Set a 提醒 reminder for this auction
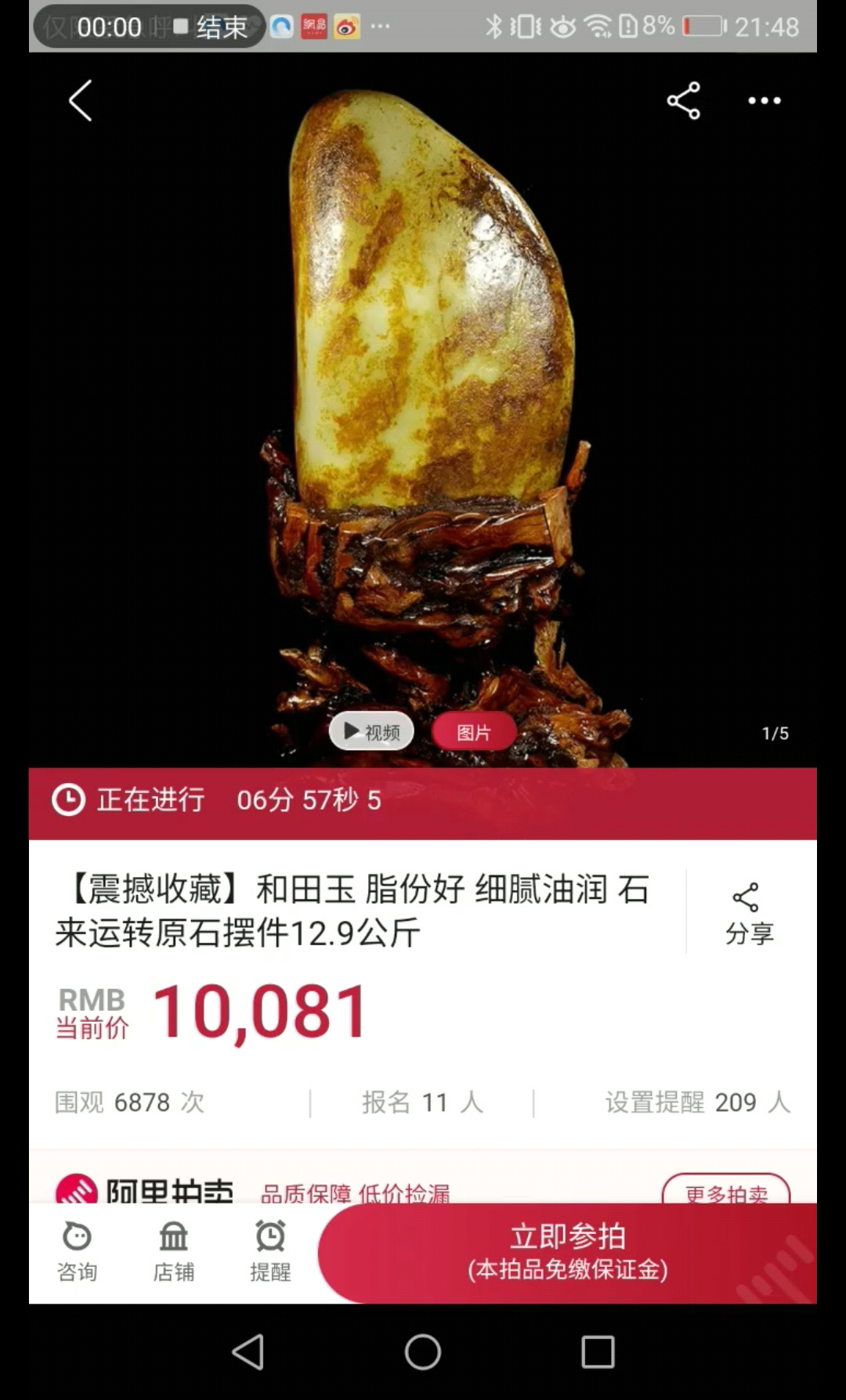The width and height of the screenshot is (846, 1400). pos(270,1252)
